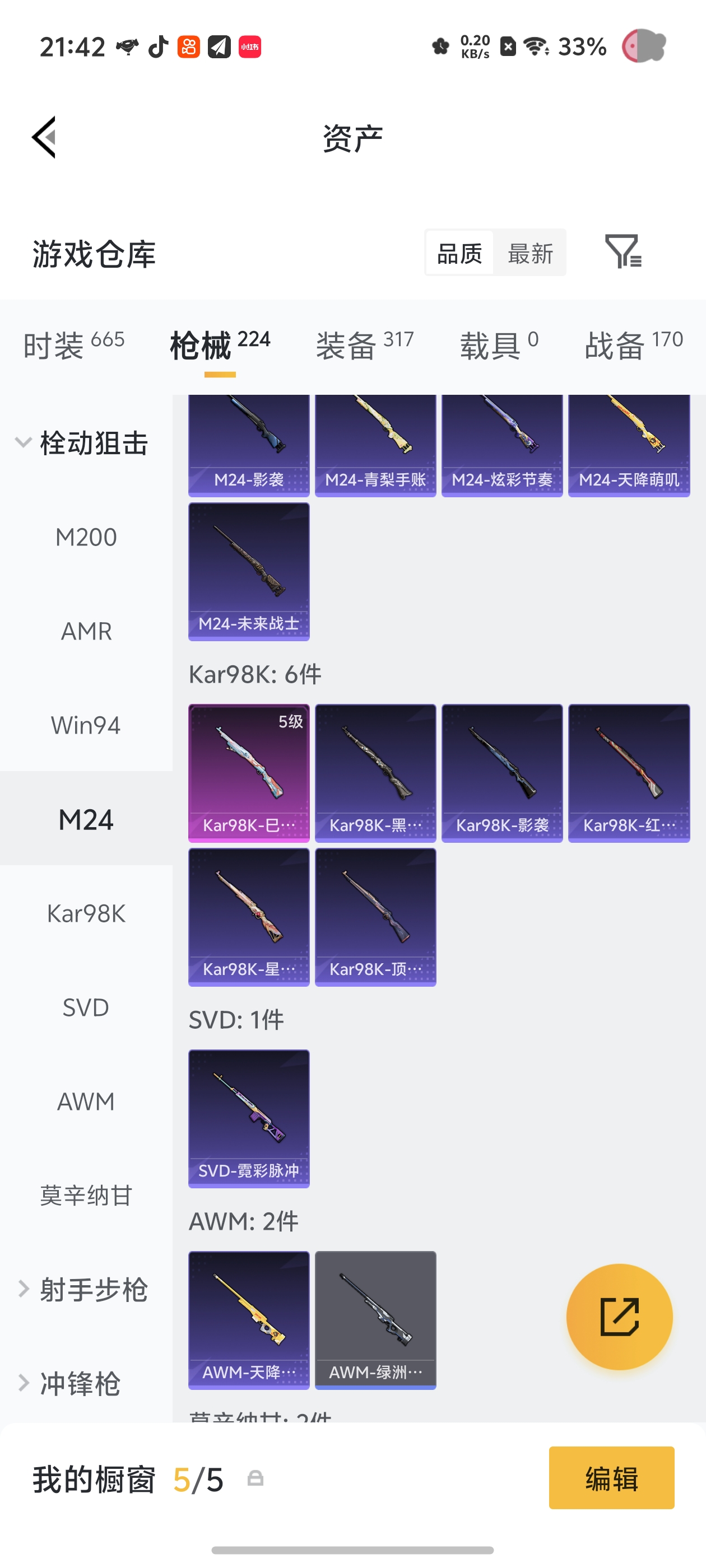Open the 5级 Kar98K skin
The height and width of the screenshot is (1568, 706).
[x=249, y=773]
